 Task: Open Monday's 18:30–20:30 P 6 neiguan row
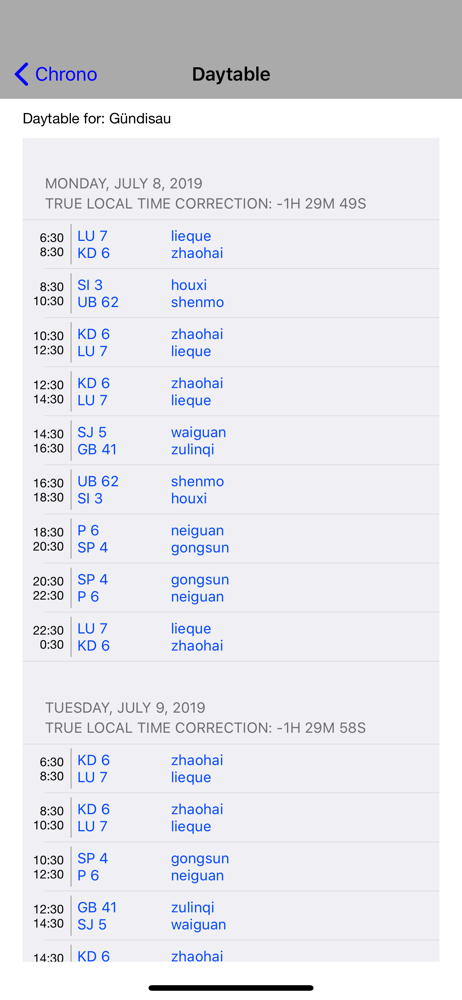pyautogui.click(x=231, y=539)
